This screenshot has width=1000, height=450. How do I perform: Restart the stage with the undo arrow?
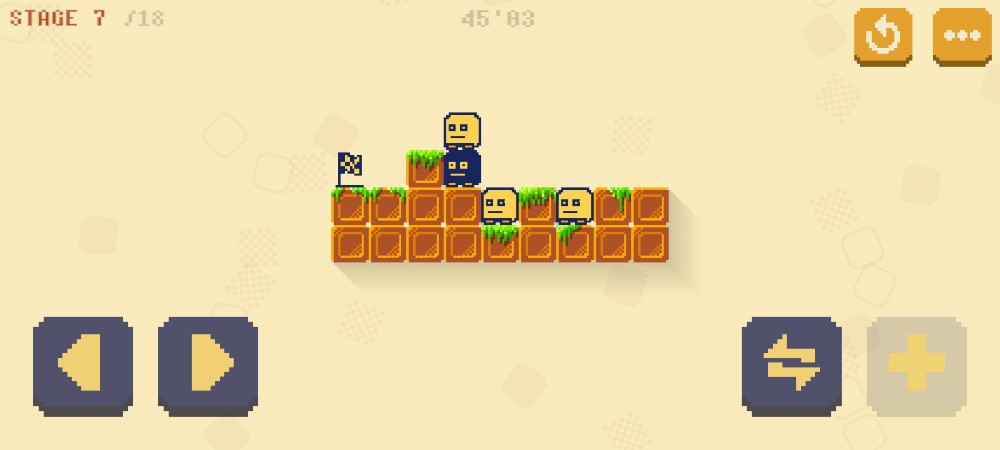click(x=883, y=36)
